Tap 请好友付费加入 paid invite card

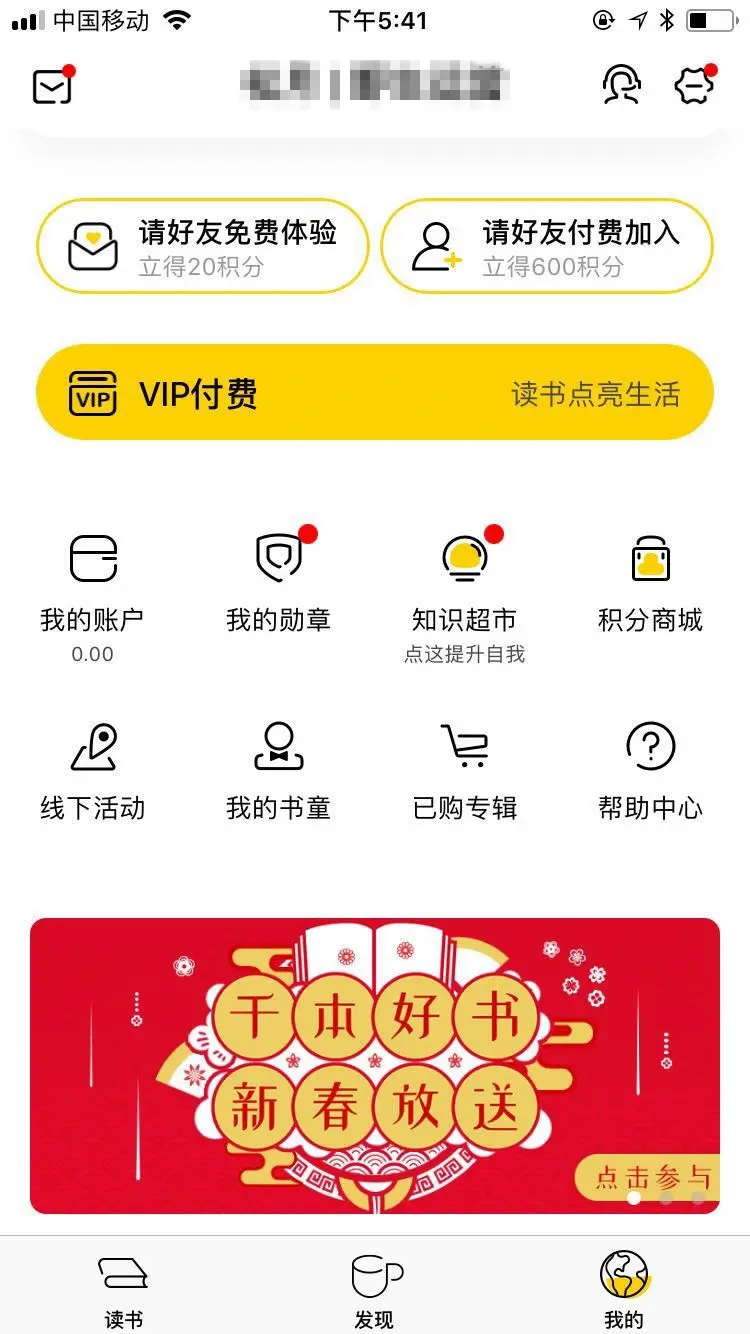click(546, 245)
